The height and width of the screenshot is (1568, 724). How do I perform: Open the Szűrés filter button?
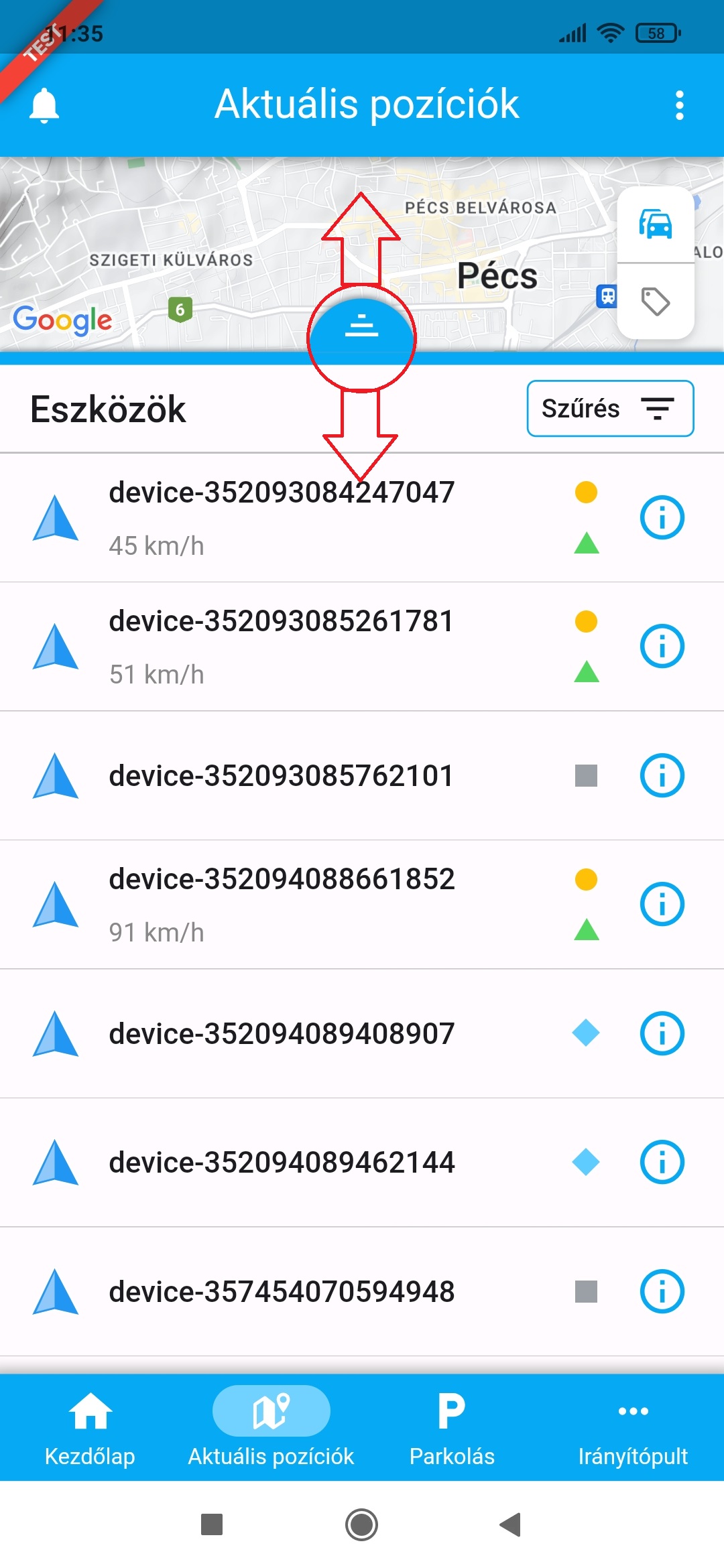(x=610, y=409)
